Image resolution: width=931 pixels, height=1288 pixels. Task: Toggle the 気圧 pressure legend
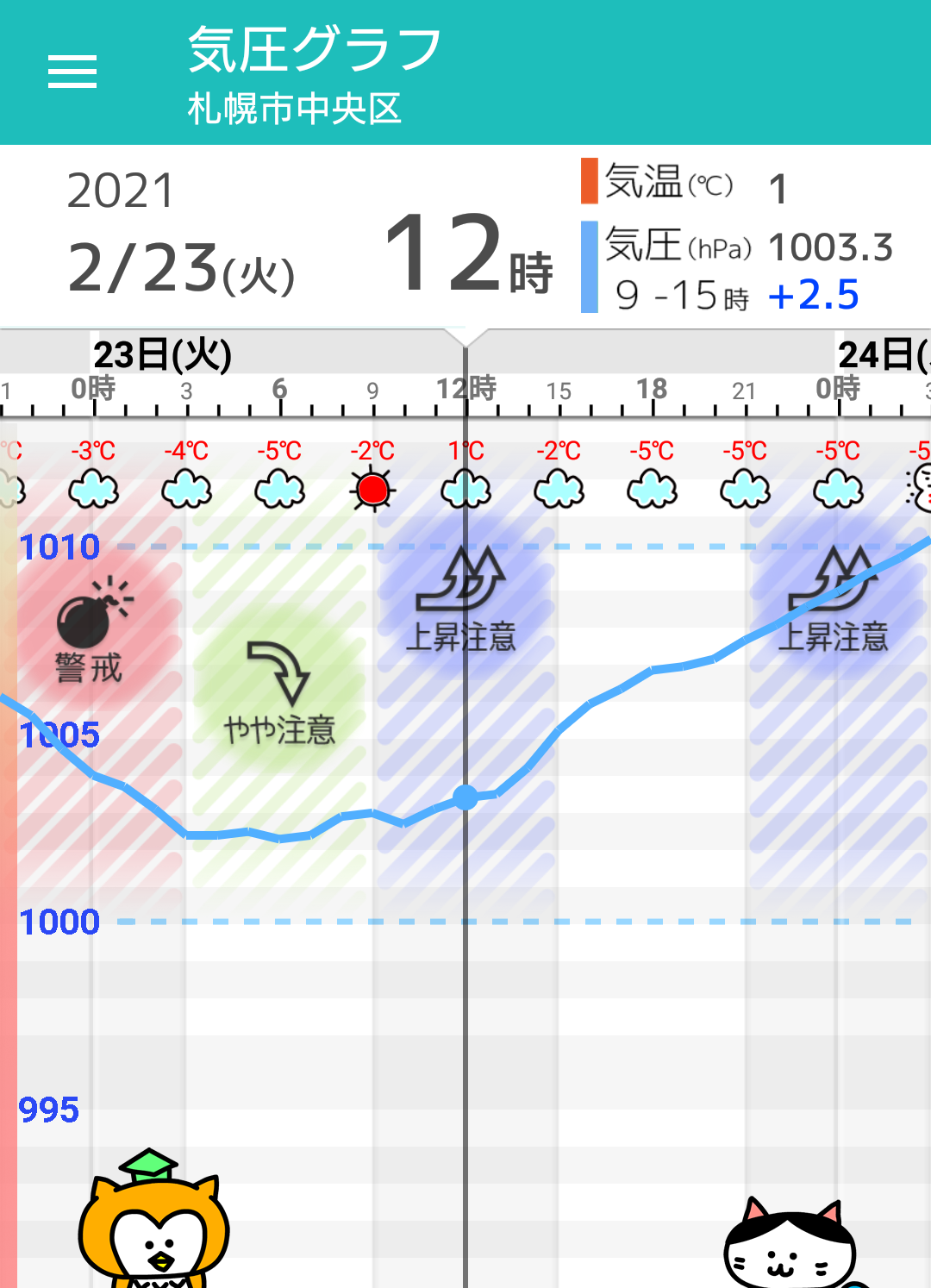(664, 246)
